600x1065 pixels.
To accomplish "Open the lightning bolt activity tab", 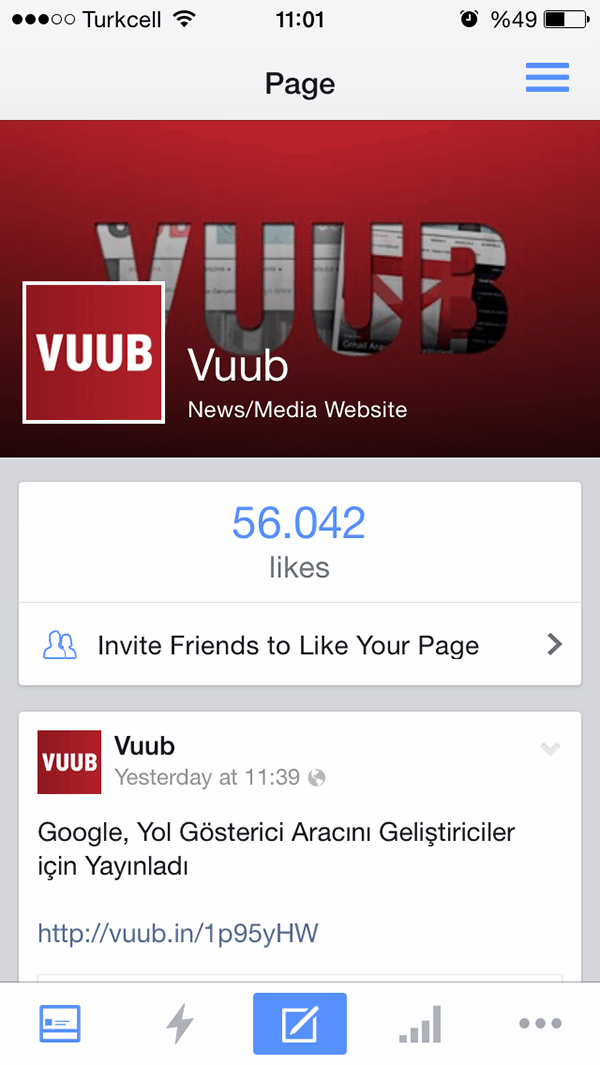I will click(x=180, y=1024).
